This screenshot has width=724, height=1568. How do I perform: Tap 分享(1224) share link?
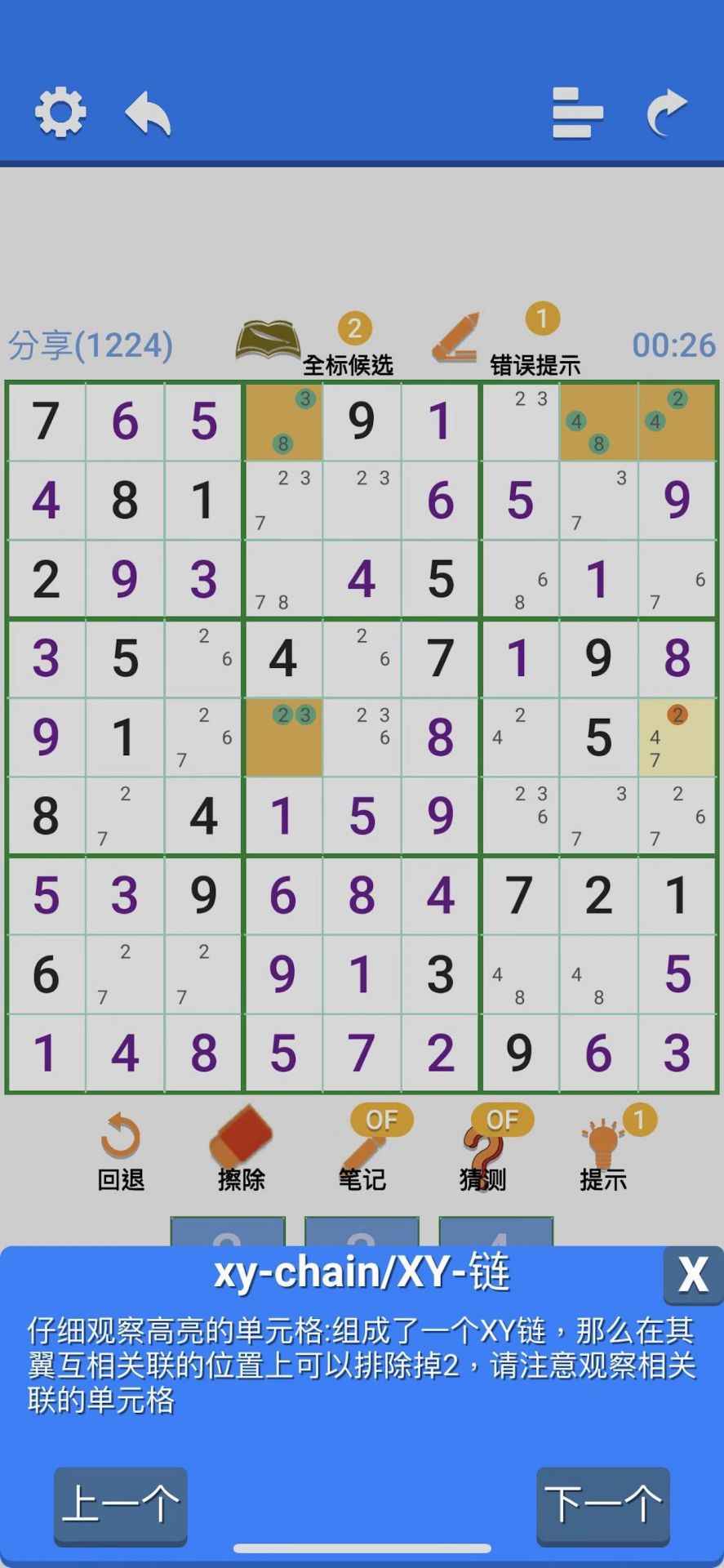point(91,345)
